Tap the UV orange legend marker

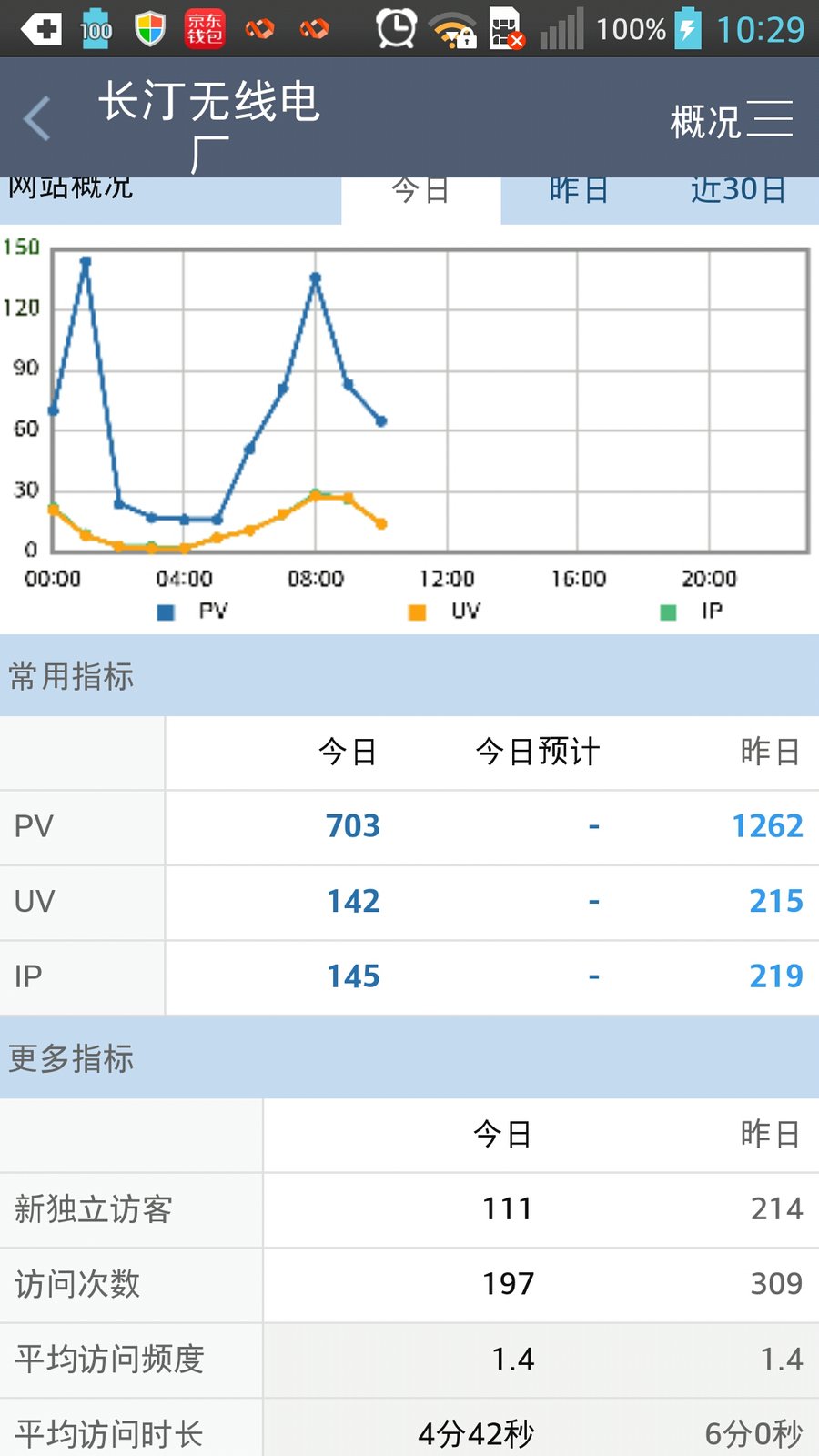[417, 611]
